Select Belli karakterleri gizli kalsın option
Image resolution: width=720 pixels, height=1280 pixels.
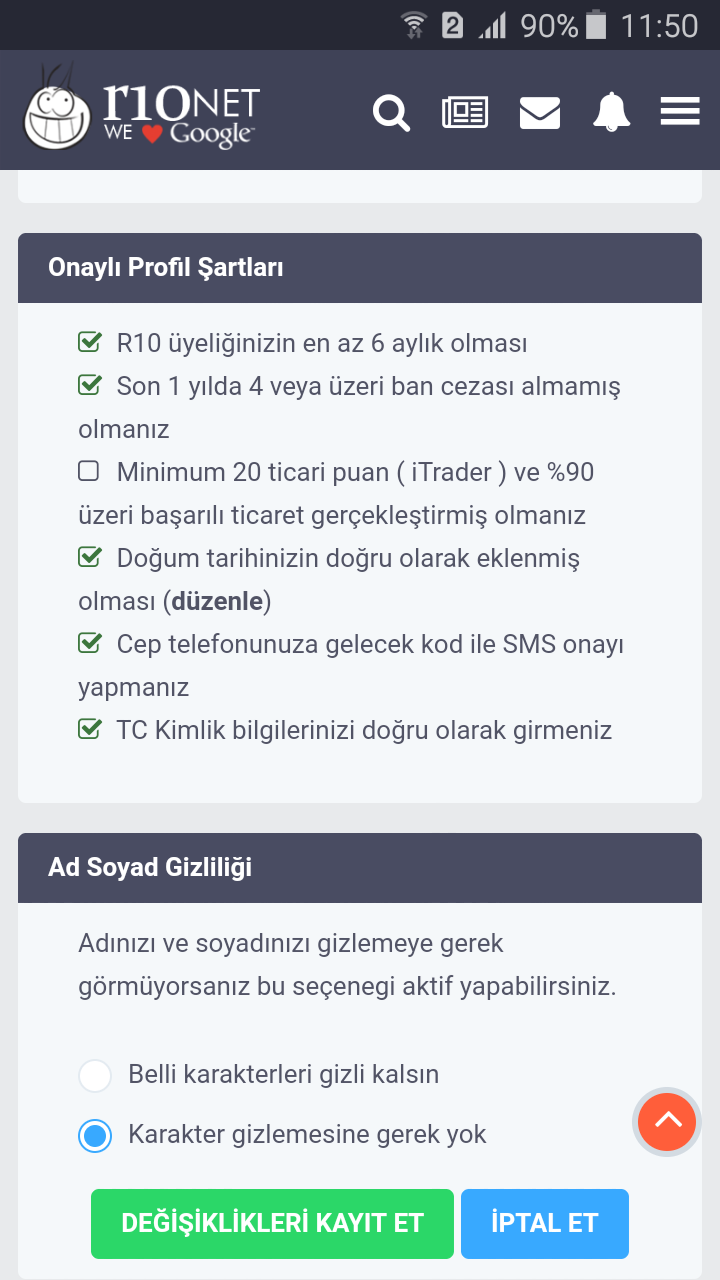[x=95, y=1076]
